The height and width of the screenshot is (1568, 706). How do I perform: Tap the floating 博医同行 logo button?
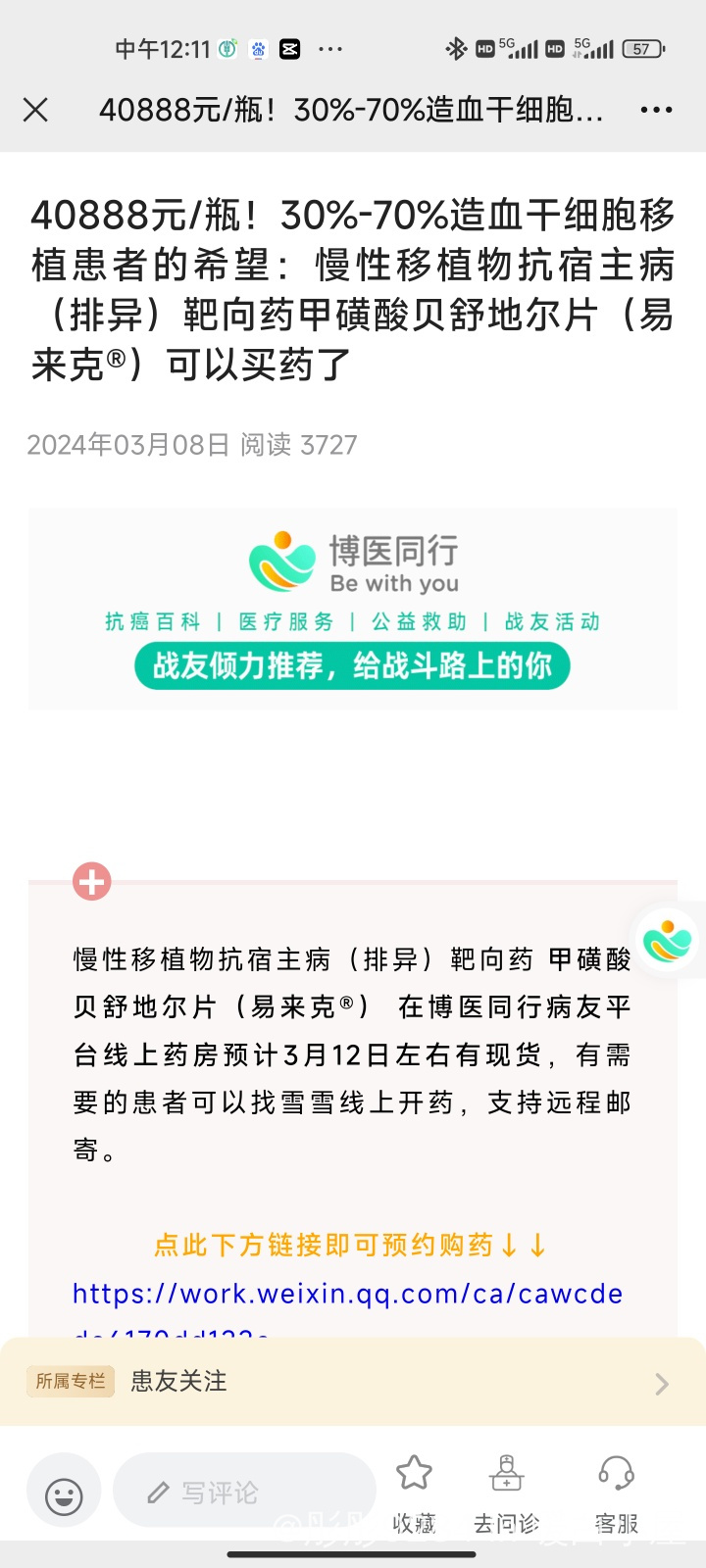click(668, 941)
